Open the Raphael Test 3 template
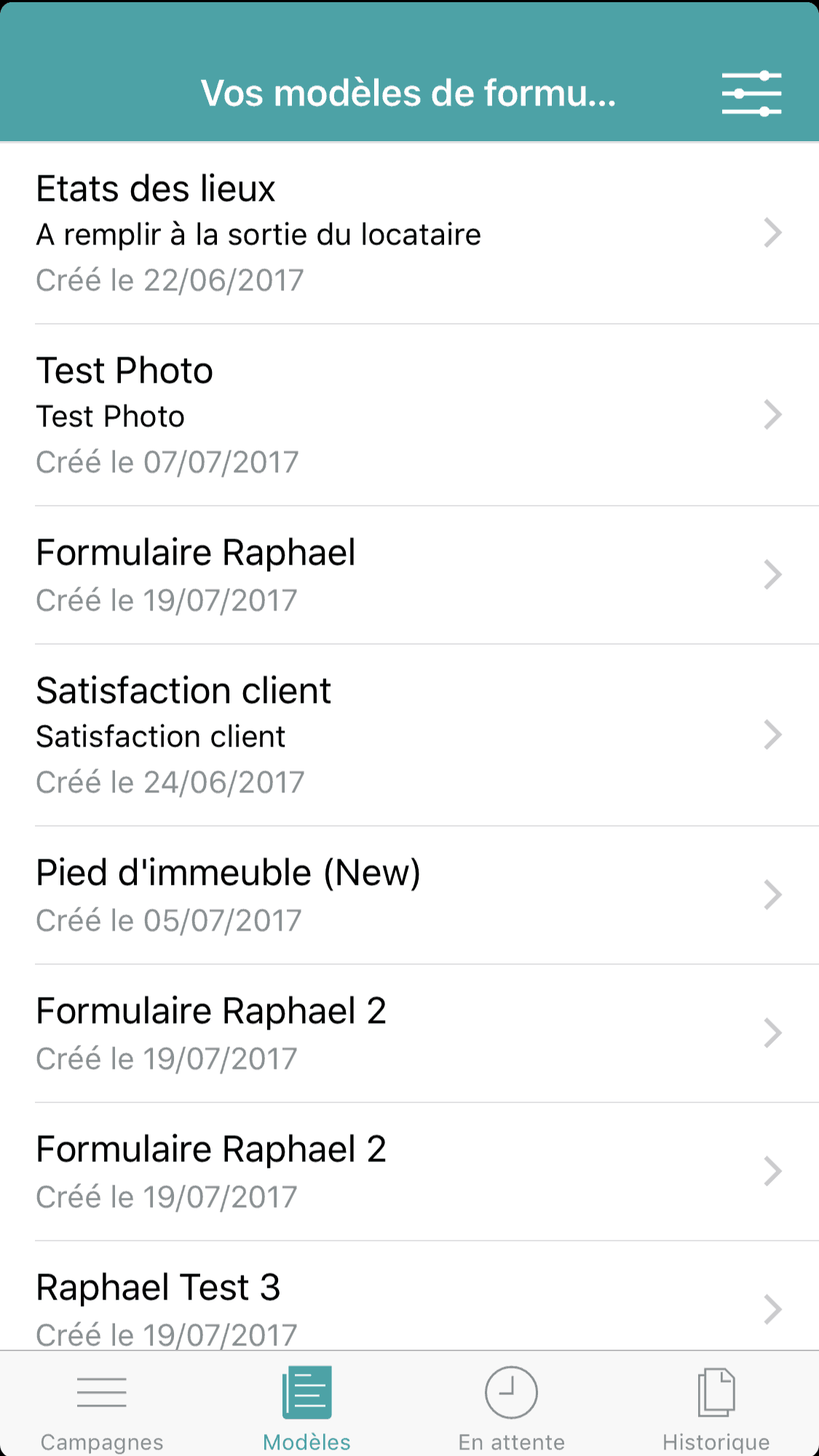Image resolution: width=819 pixels, height=1456 pixels. coord(409,1296)
